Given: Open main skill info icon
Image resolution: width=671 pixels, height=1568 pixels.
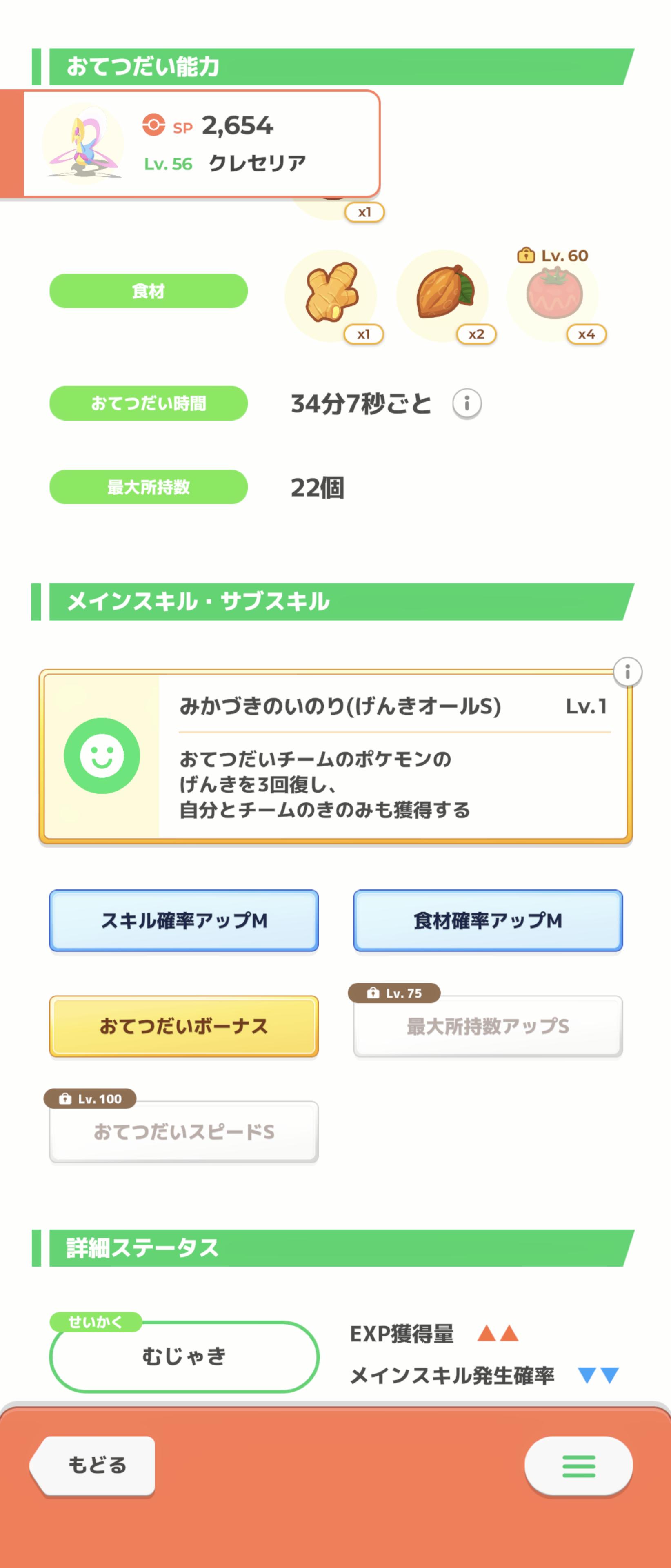Looking at the screenshot, I should click(x=627, y=672).
